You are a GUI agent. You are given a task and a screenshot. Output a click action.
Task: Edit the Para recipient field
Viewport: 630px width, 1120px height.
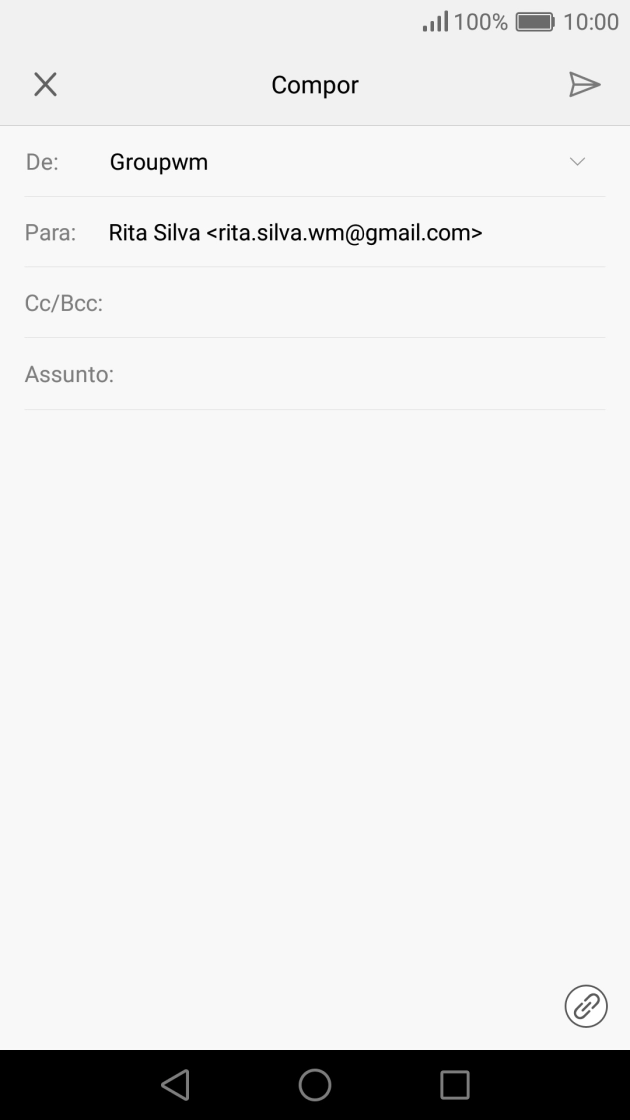coord(350,233)
